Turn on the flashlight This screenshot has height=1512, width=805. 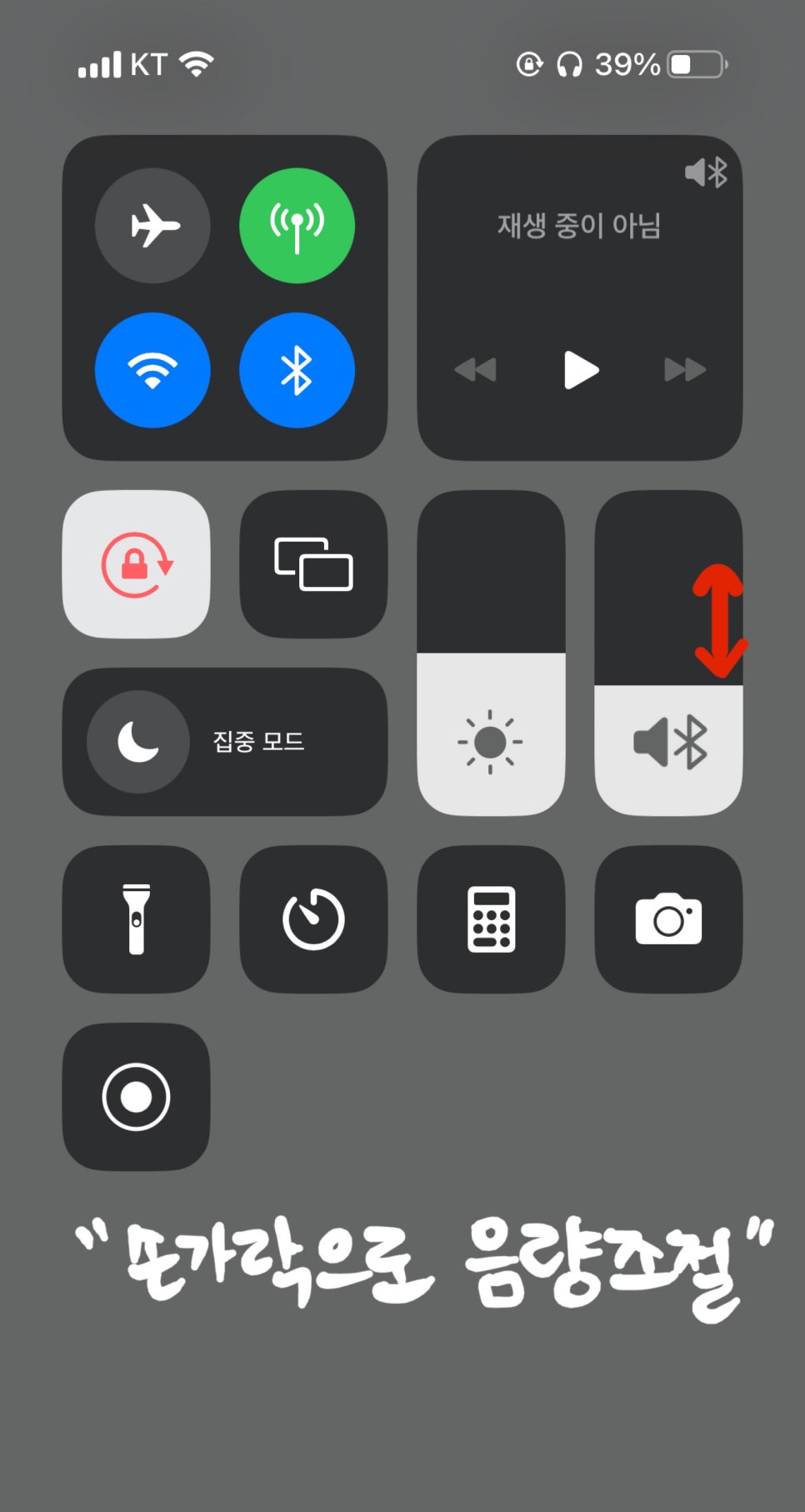point(136,919)
